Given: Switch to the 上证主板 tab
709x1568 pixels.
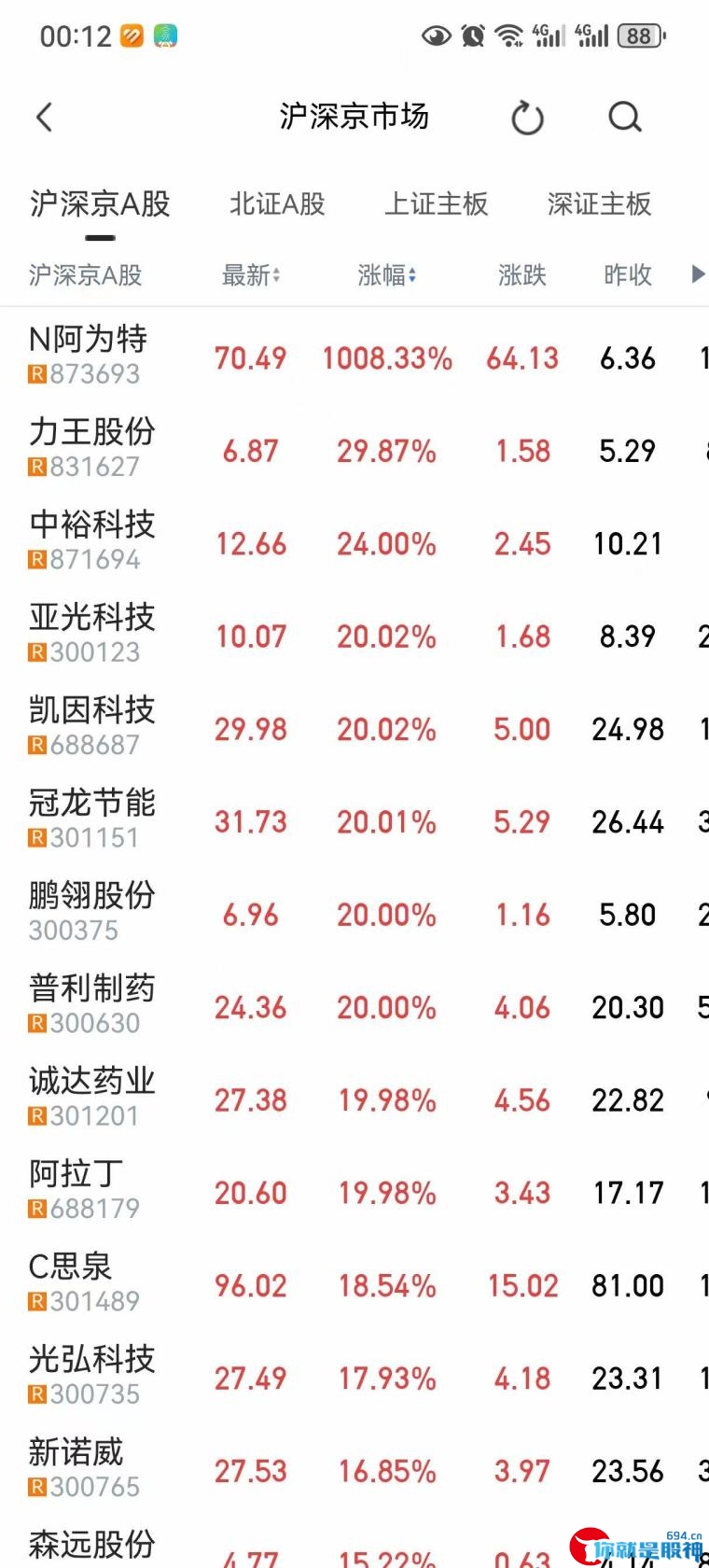Looking at the screenshot, I should click(436, 204).
